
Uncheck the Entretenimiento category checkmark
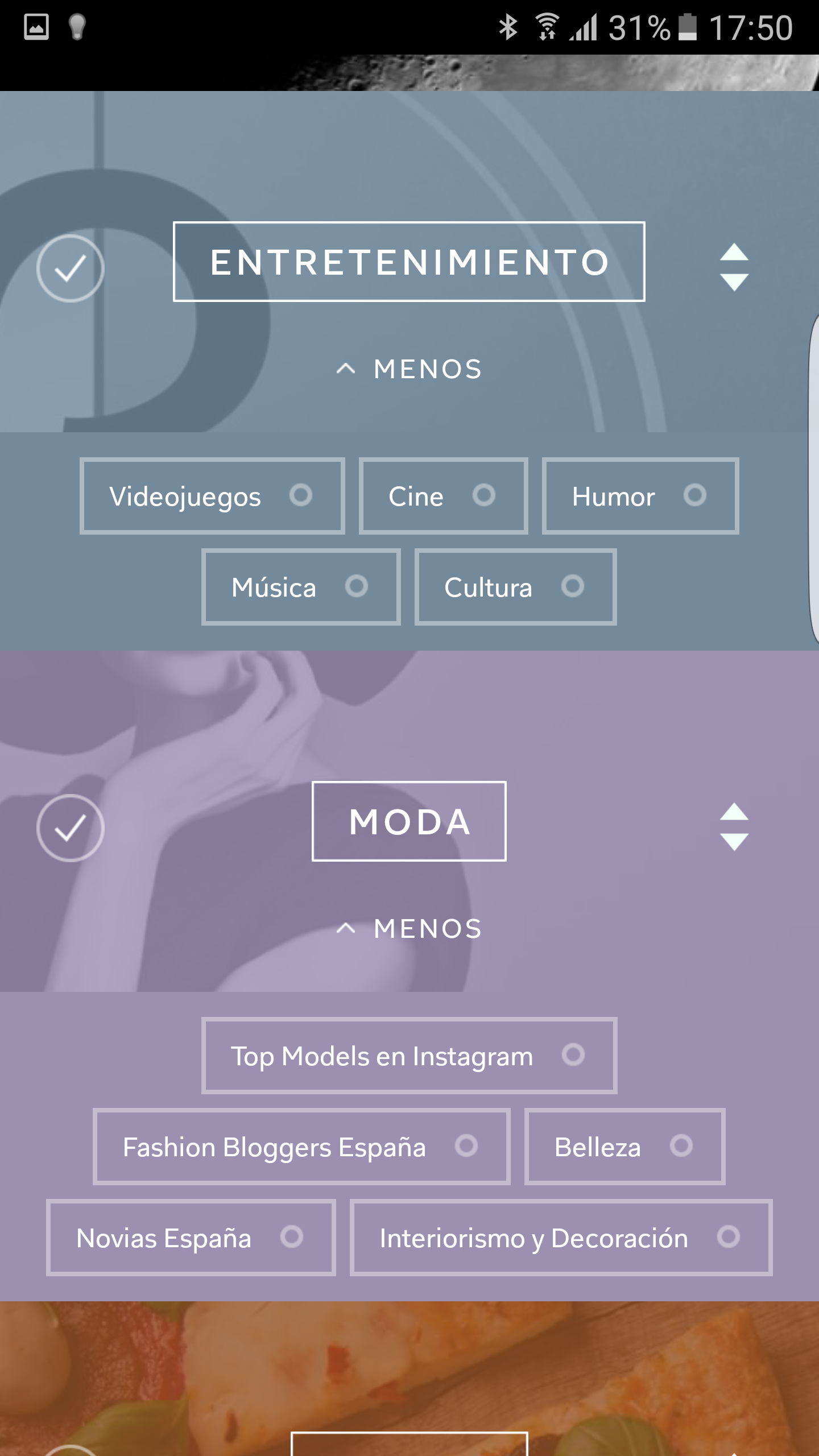70,268
